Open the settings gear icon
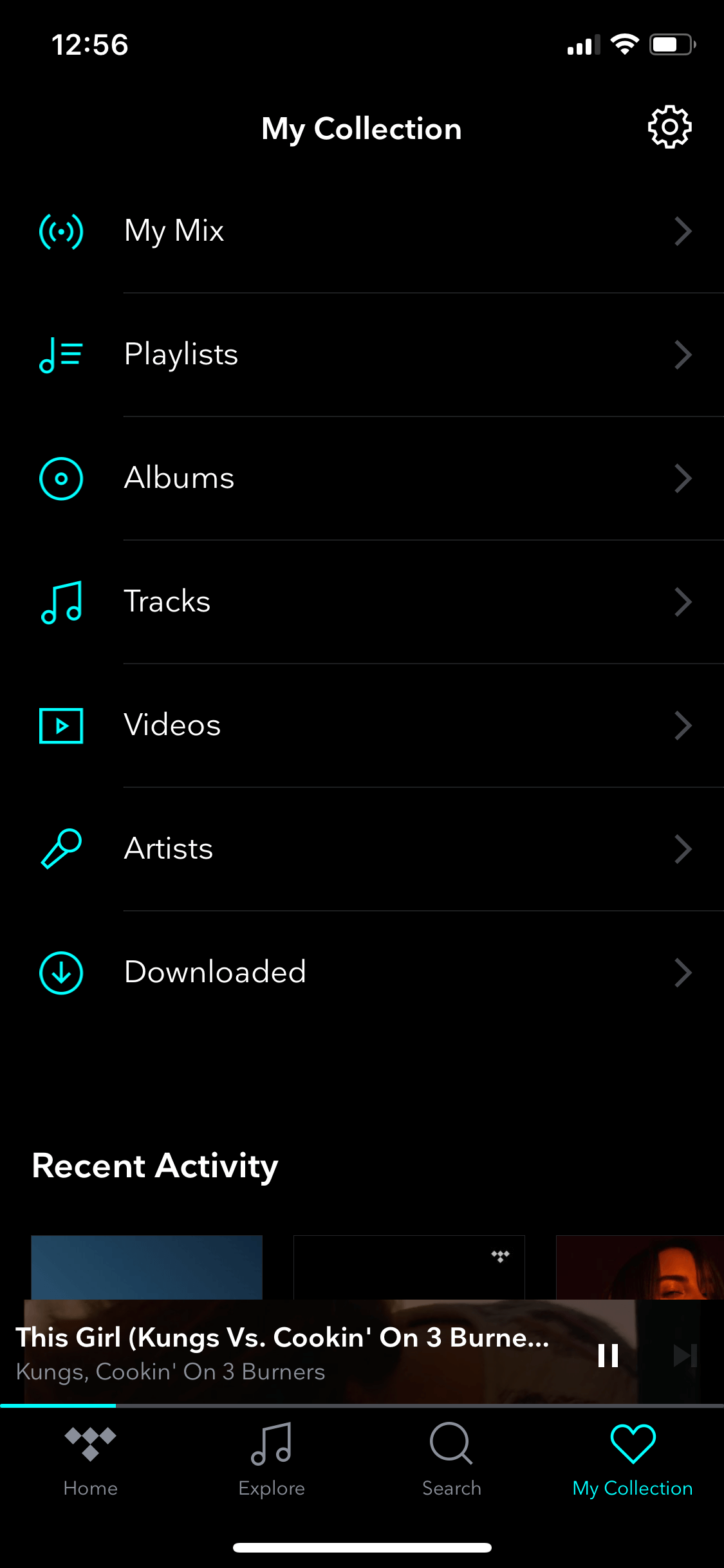Screen dimensions: 724x1568 (669, 127)
